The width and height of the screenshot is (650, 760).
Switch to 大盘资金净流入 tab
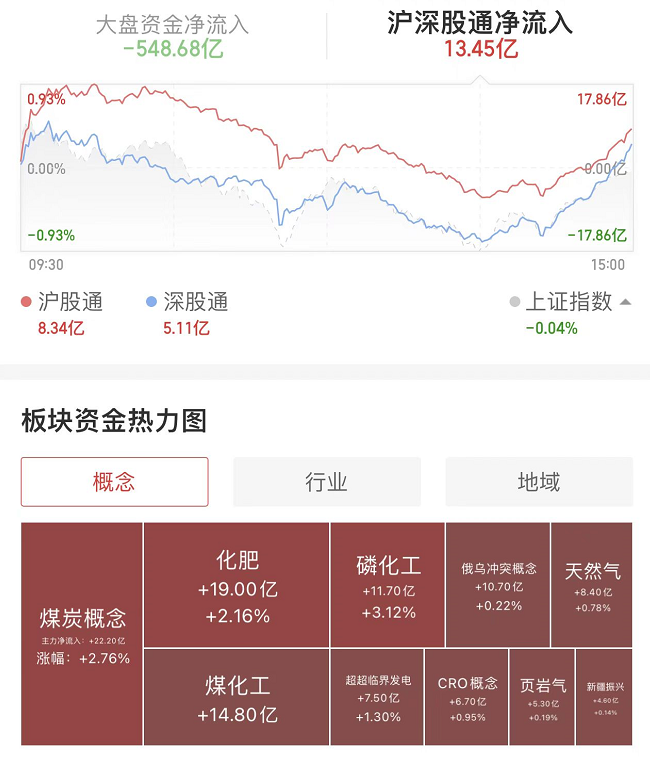pos(172,36)
